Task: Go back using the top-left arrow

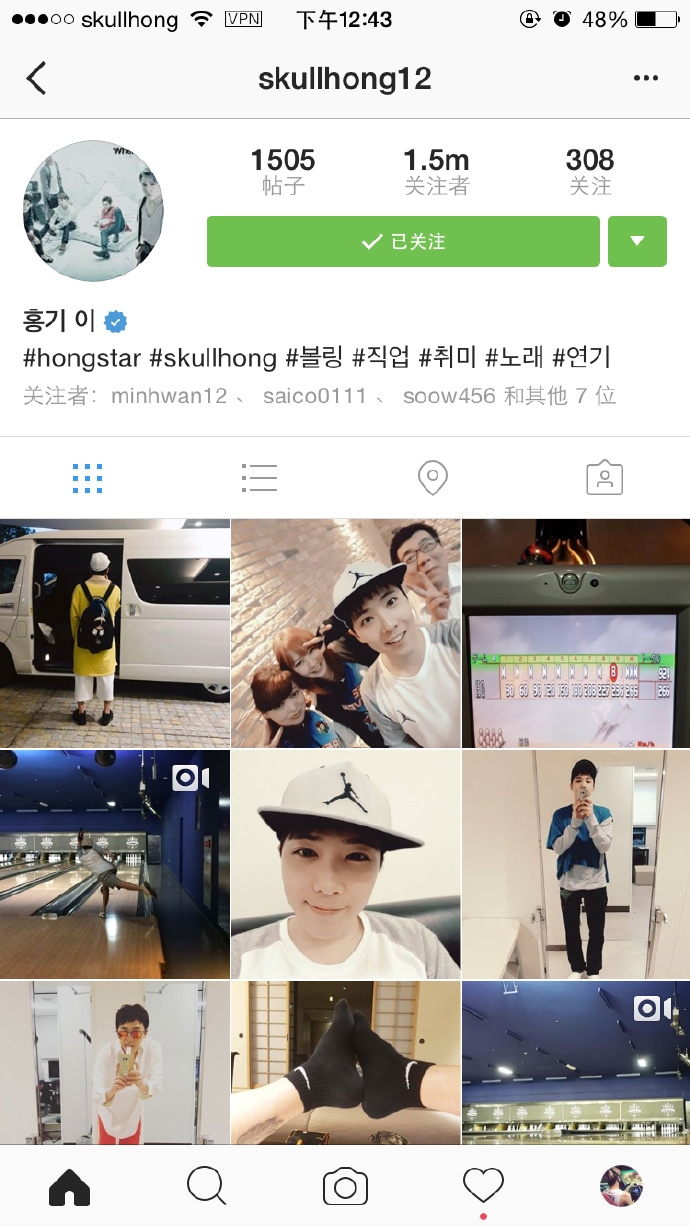Action: [x=37, y=78]
